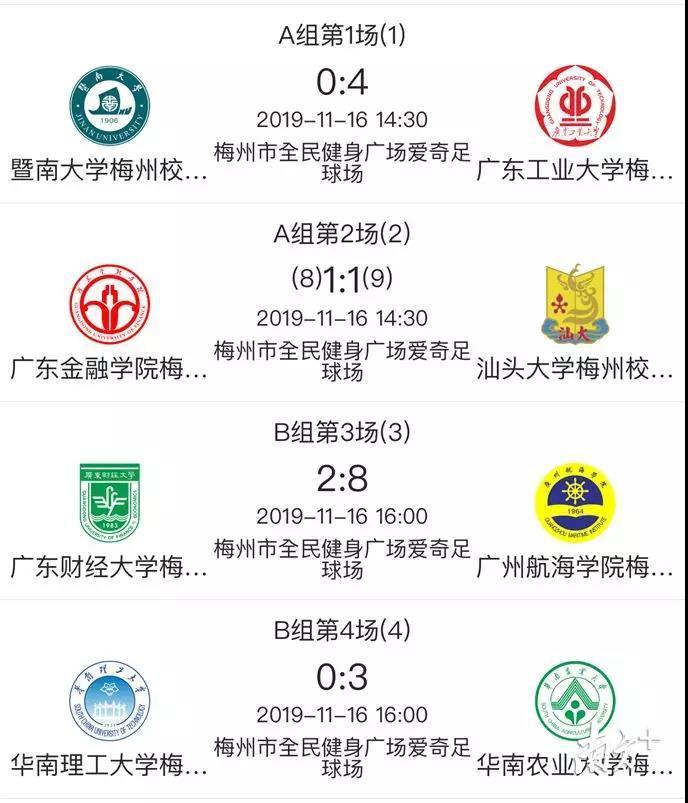
Task: Open the A组第2场 match, score 1:1
Action: (343, 278)
